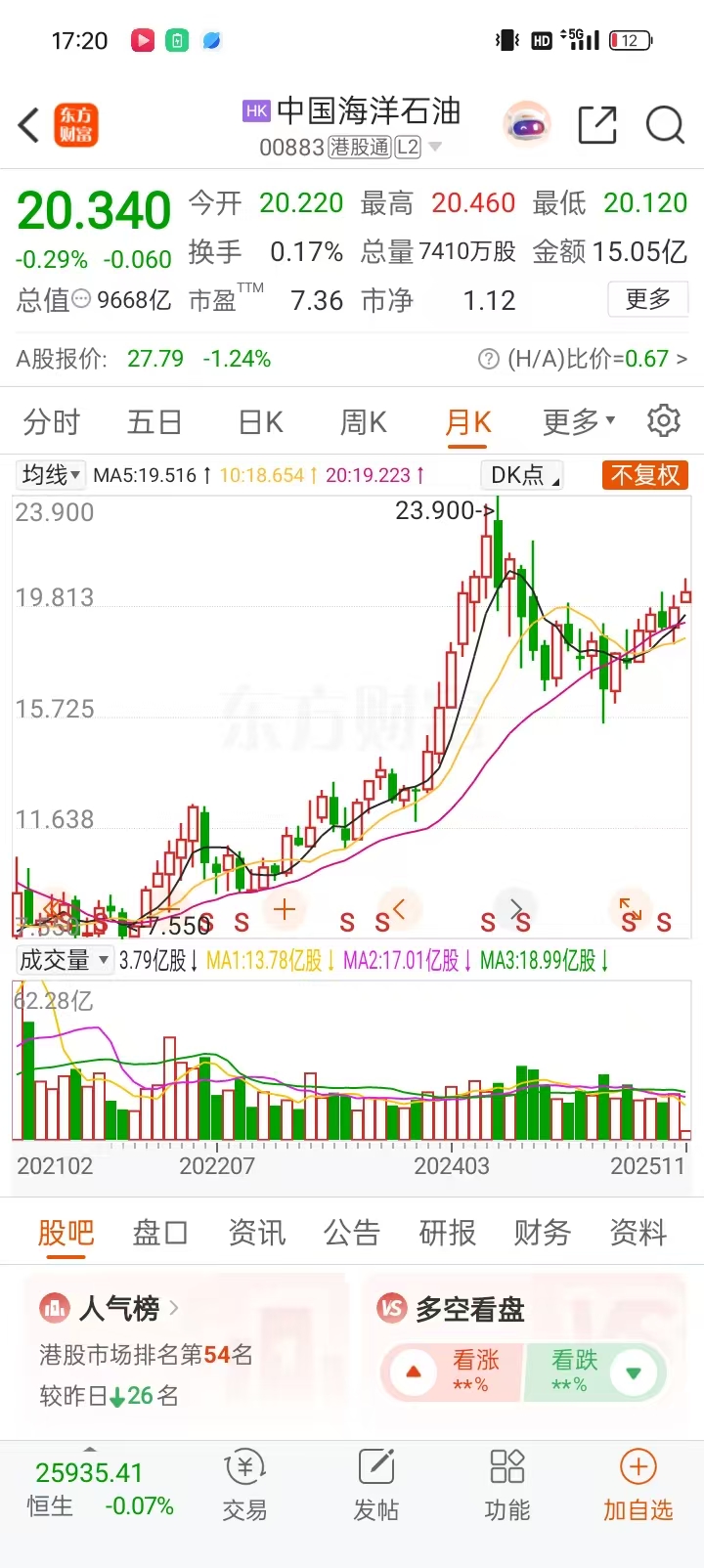Open the robot assistant icon
The image size is (704, 1568).
click(x=527, y=125)
